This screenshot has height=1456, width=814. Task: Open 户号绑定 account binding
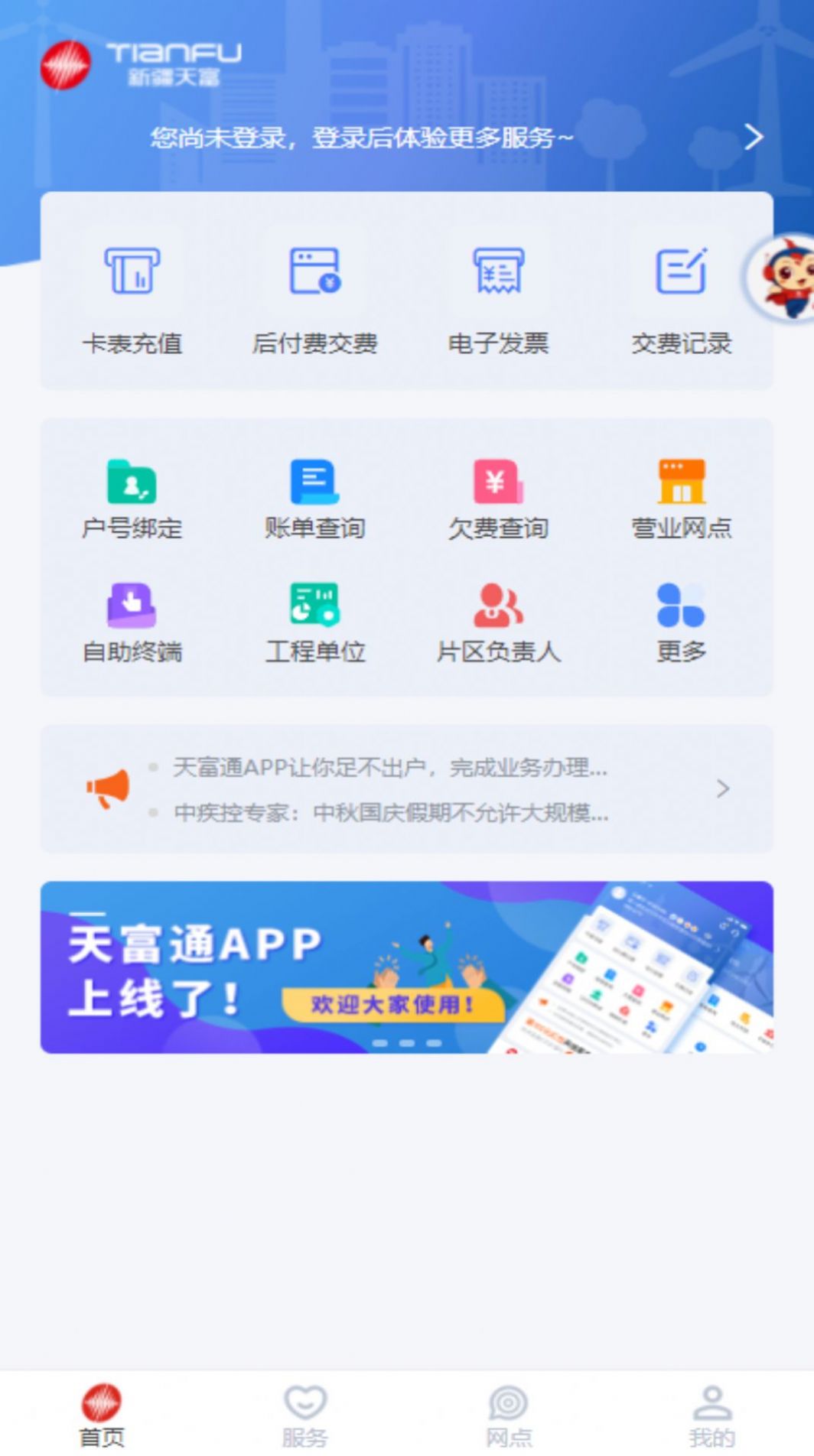pos(134,497)
